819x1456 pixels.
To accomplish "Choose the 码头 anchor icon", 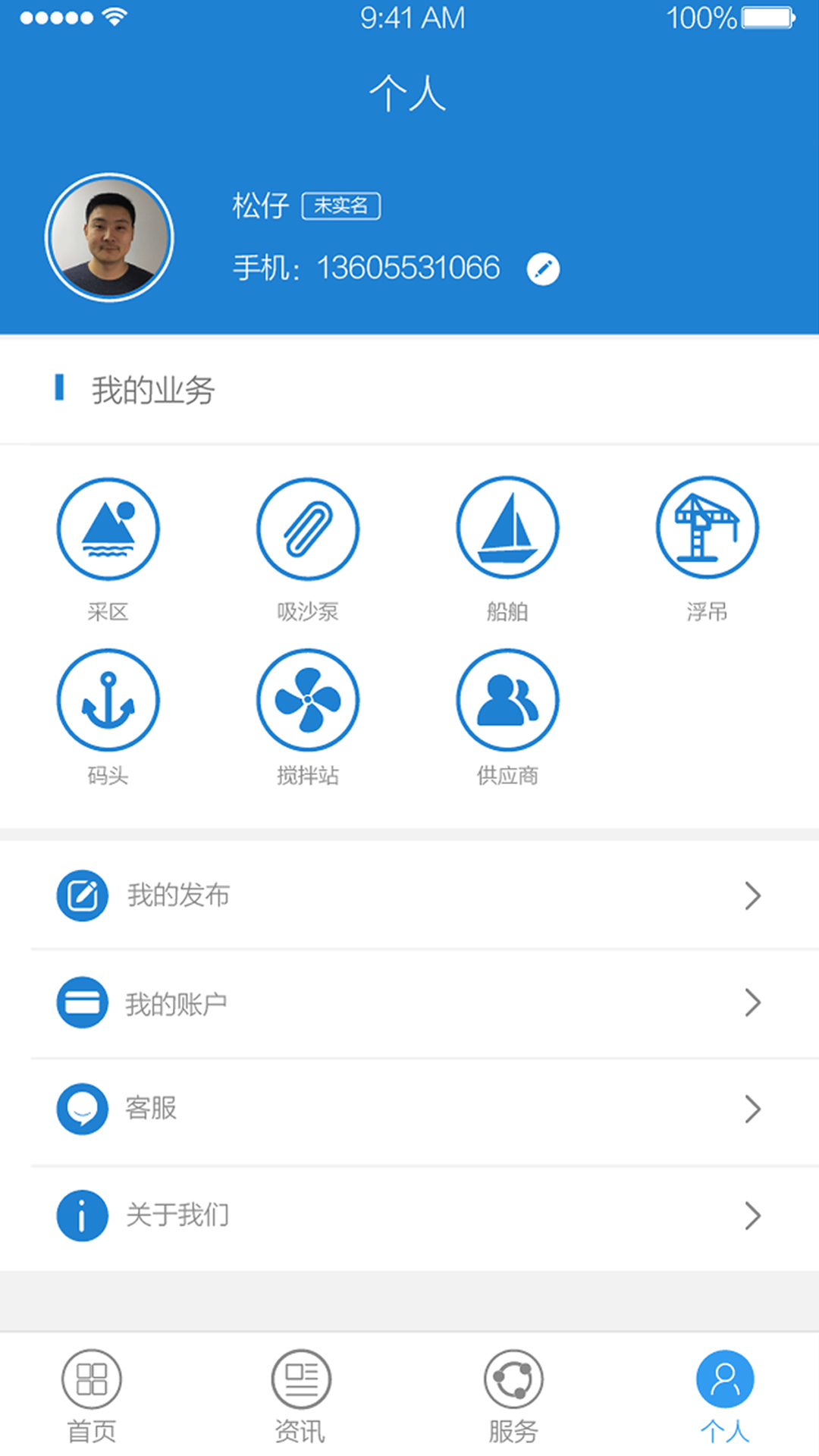I will 108,700.
